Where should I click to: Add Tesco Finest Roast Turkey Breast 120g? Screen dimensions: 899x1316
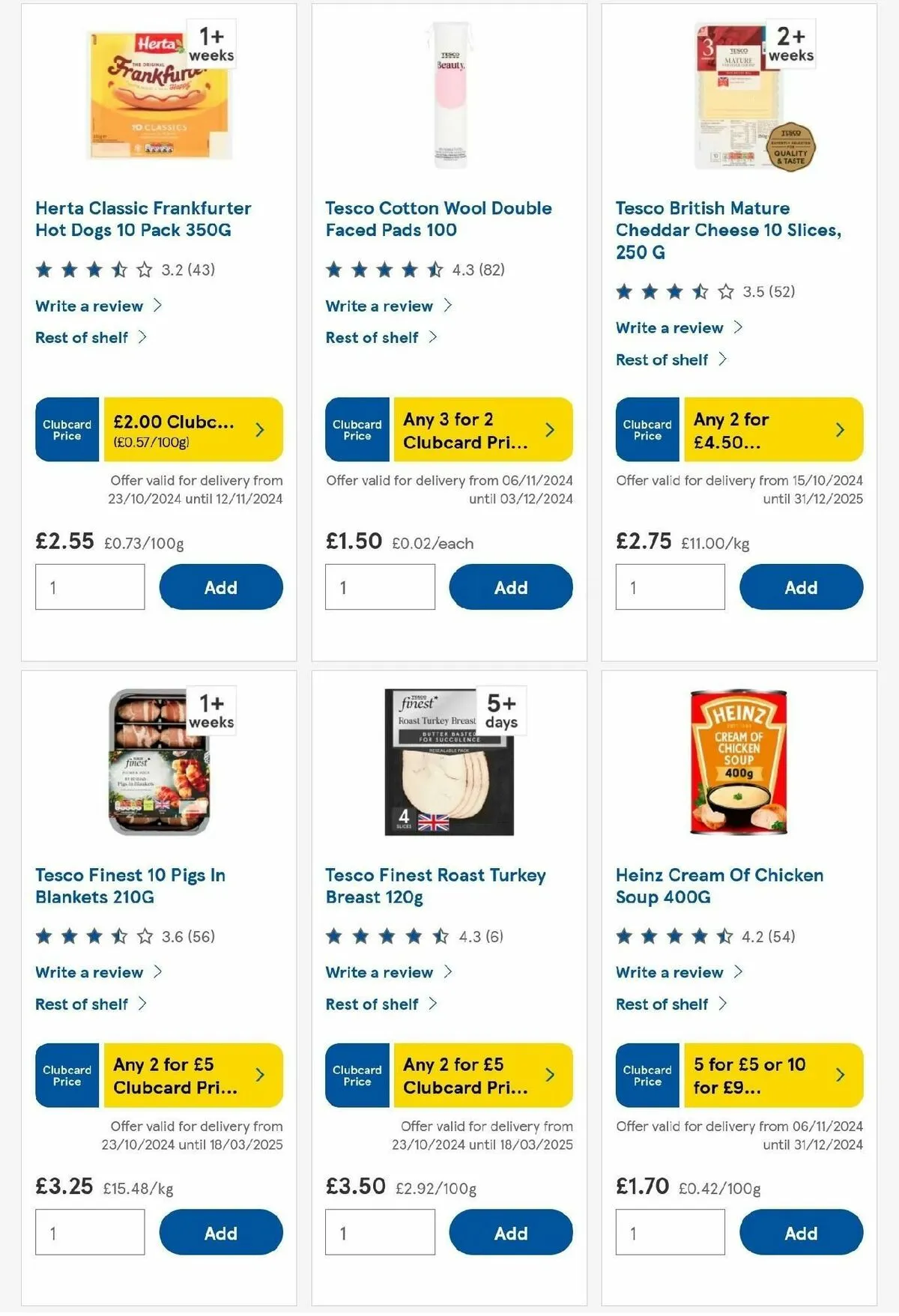pyautogui.click(x=510, y=1233)
